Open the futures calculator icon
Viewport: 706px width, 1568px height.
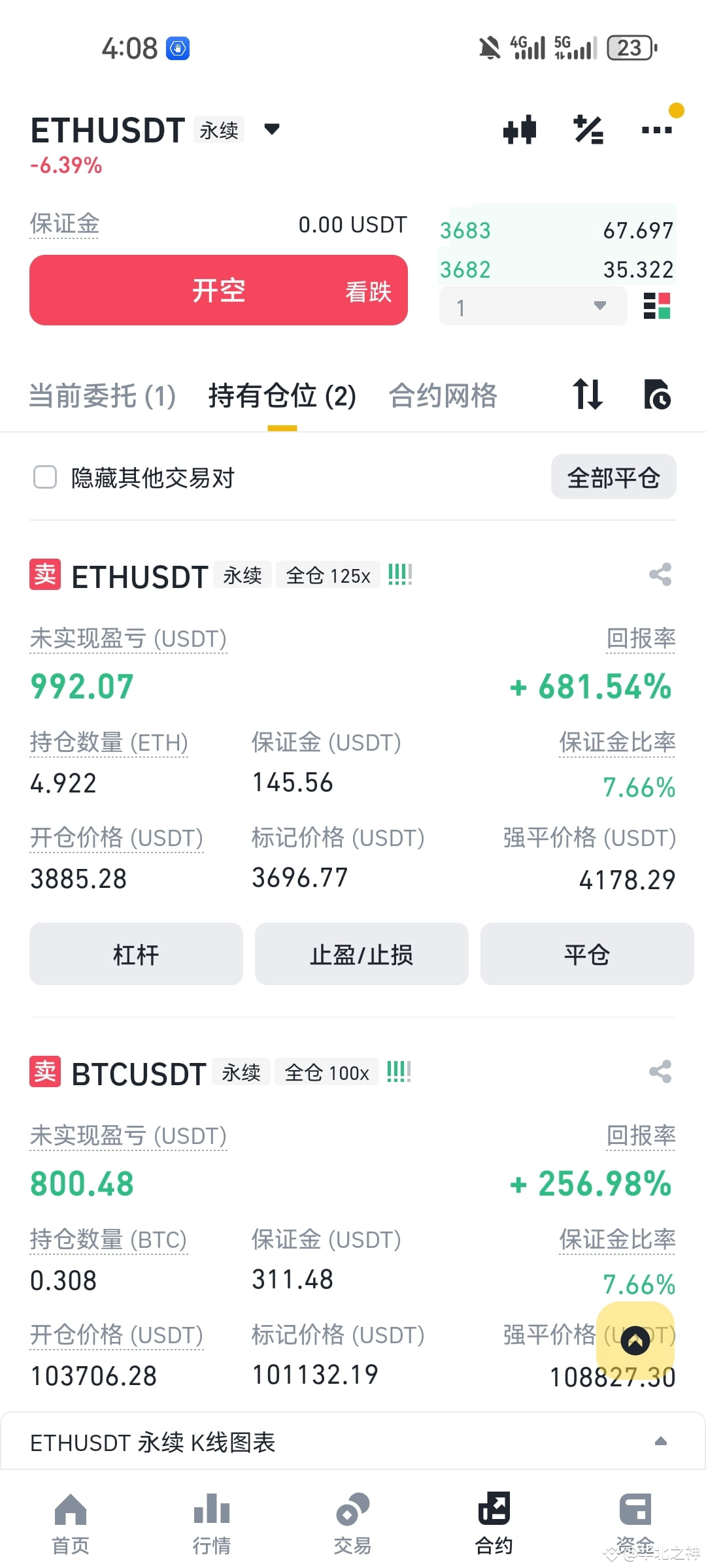(588, 129)
